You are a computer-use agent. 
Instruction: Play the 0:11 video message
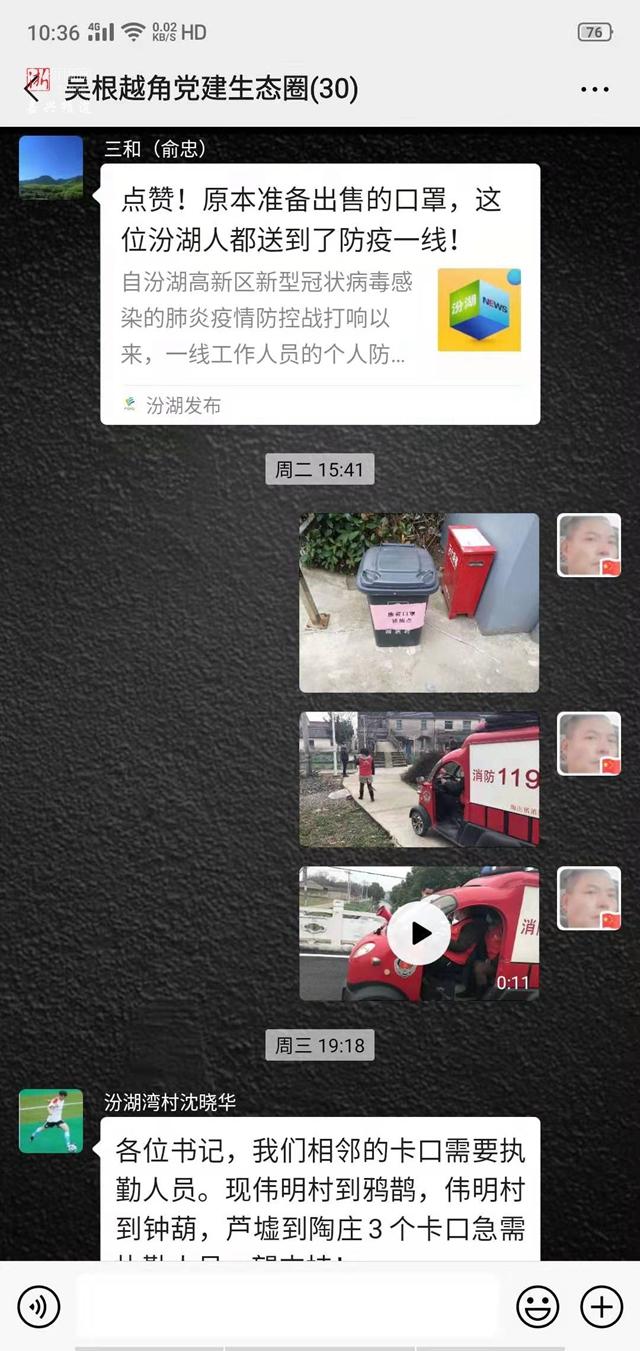(419, 933)
